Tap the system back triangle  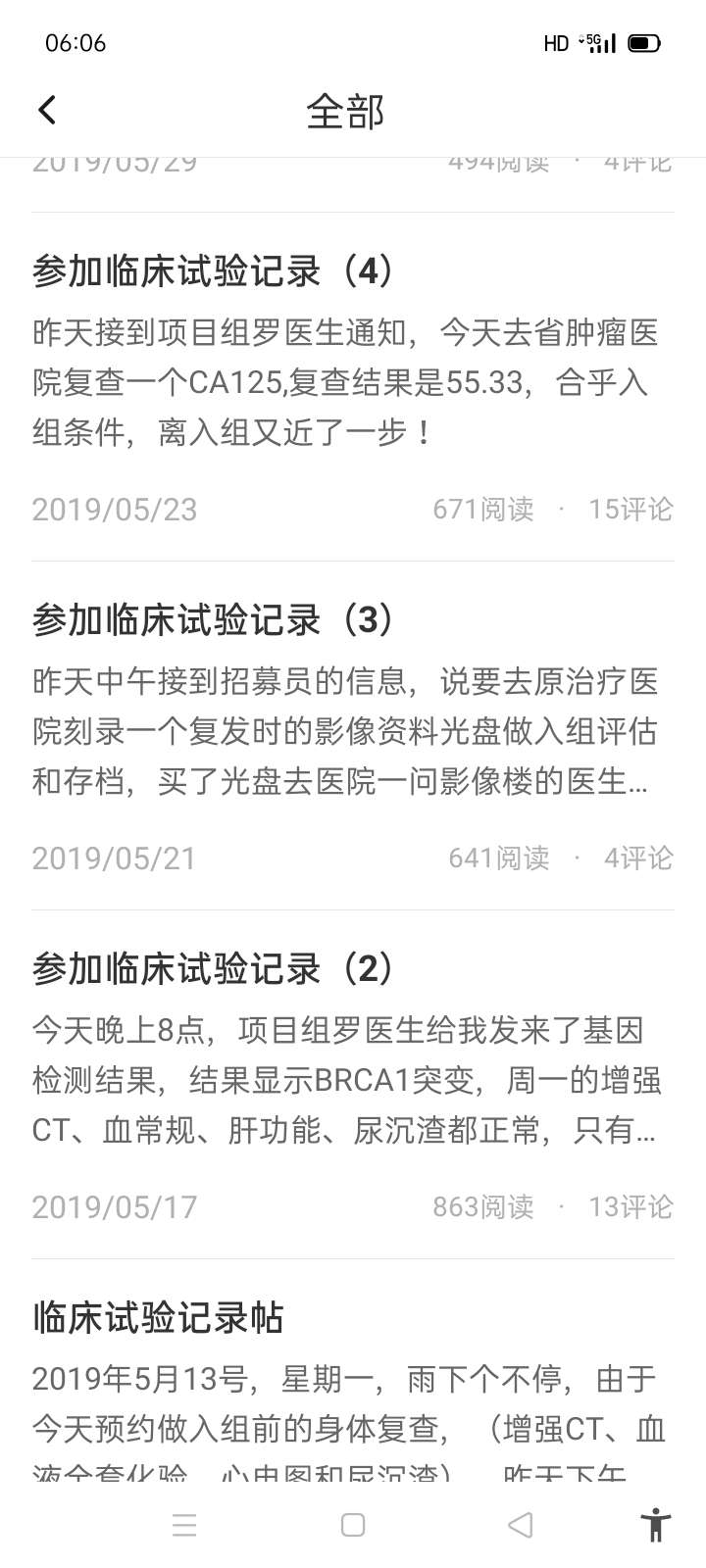(521, 1525)
